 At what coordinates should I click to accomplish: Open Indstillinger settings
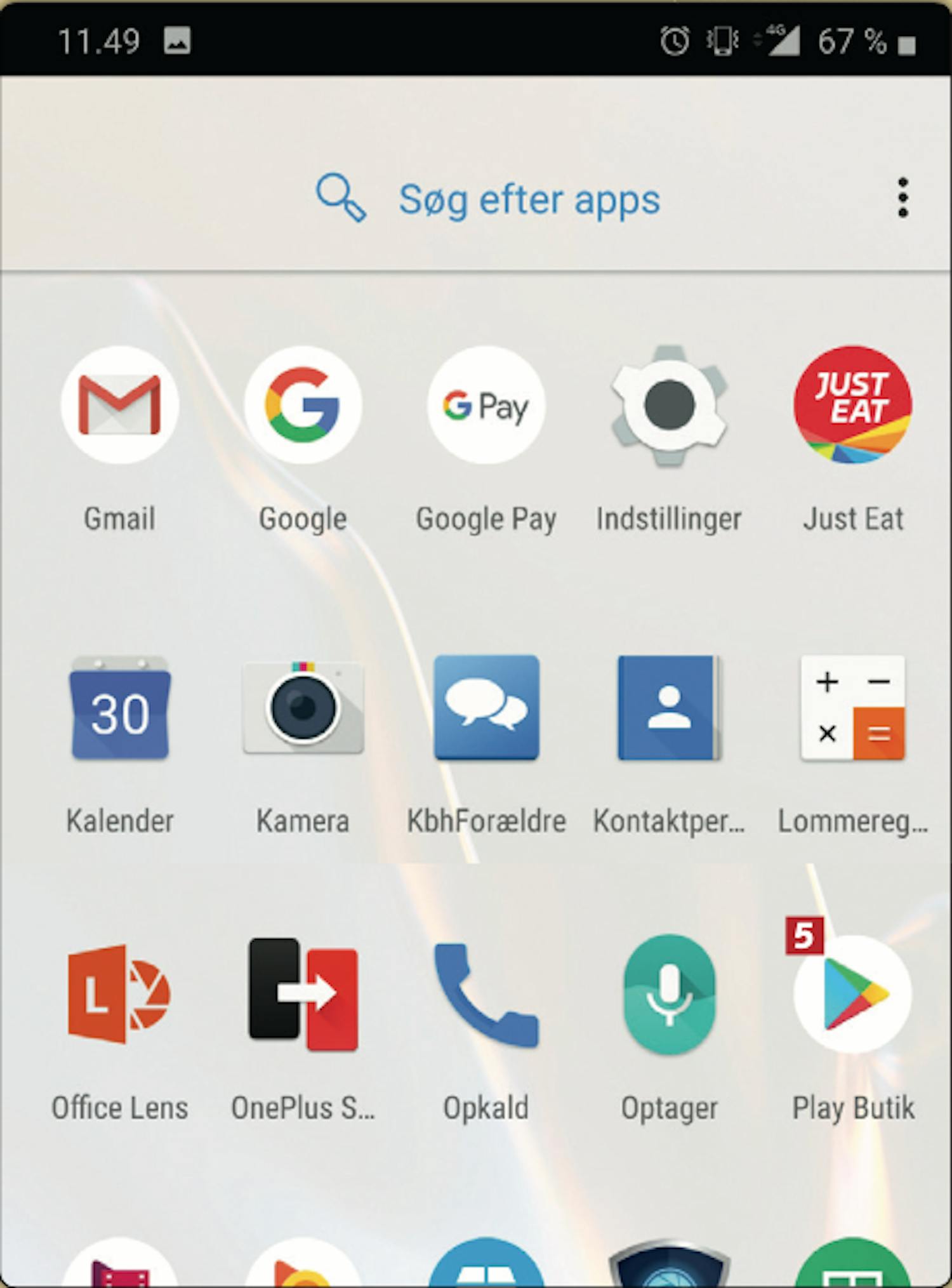669,405
